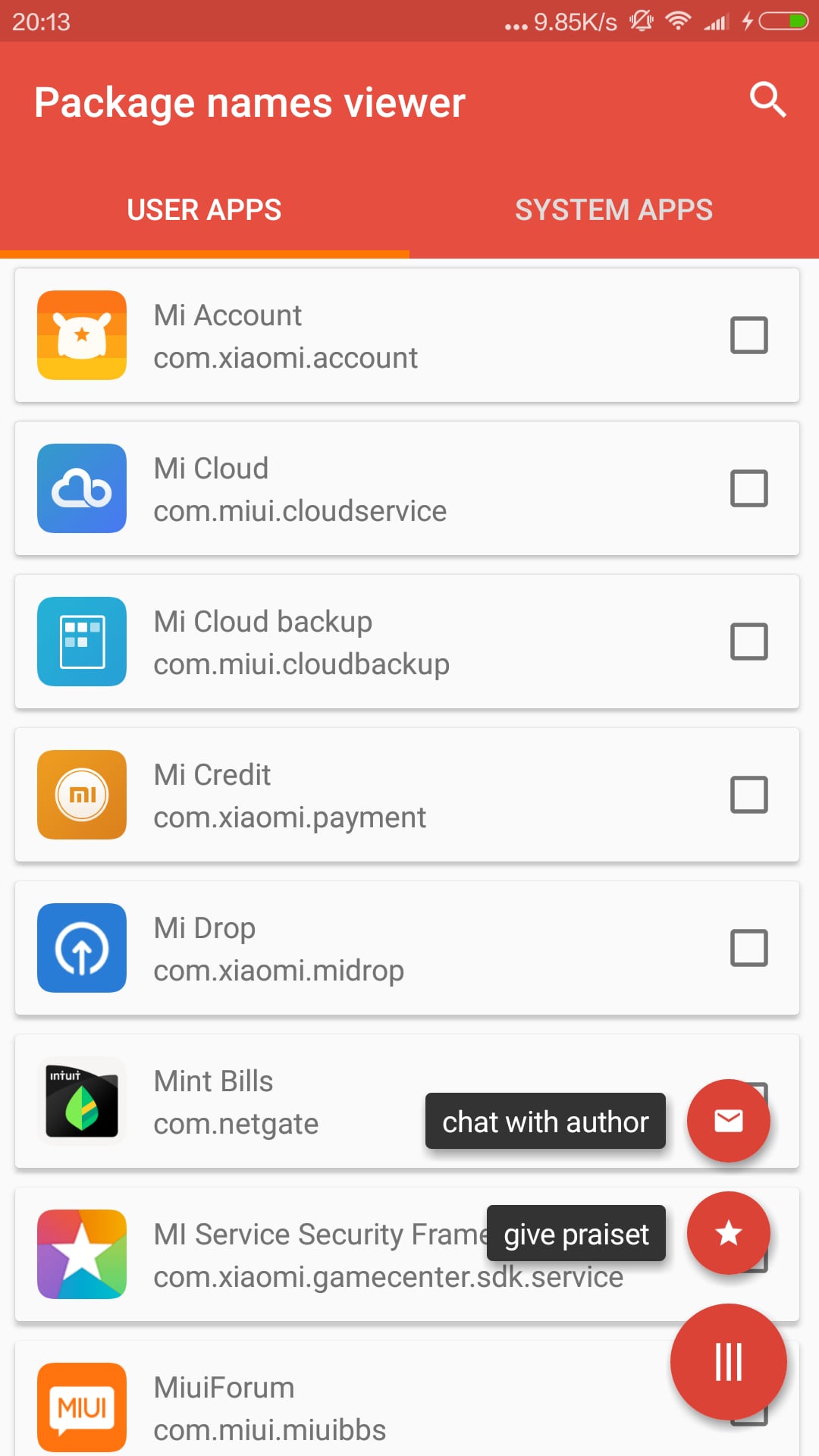Check the Mi Account checkbox
The width and height of the screenshot is (819, 1456).
[748, 335]
